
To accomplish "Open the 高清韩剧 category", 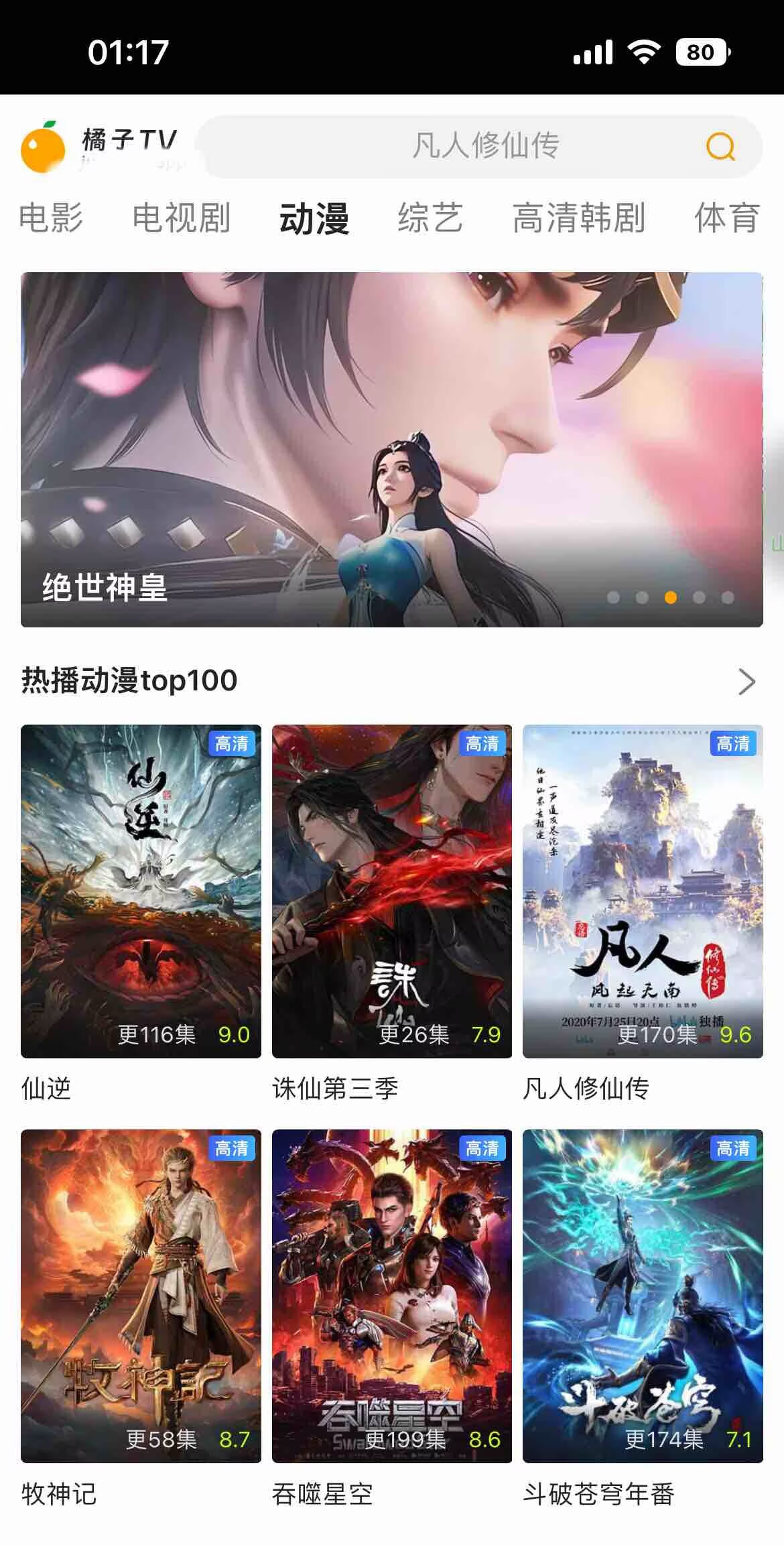I will point(580,218).
